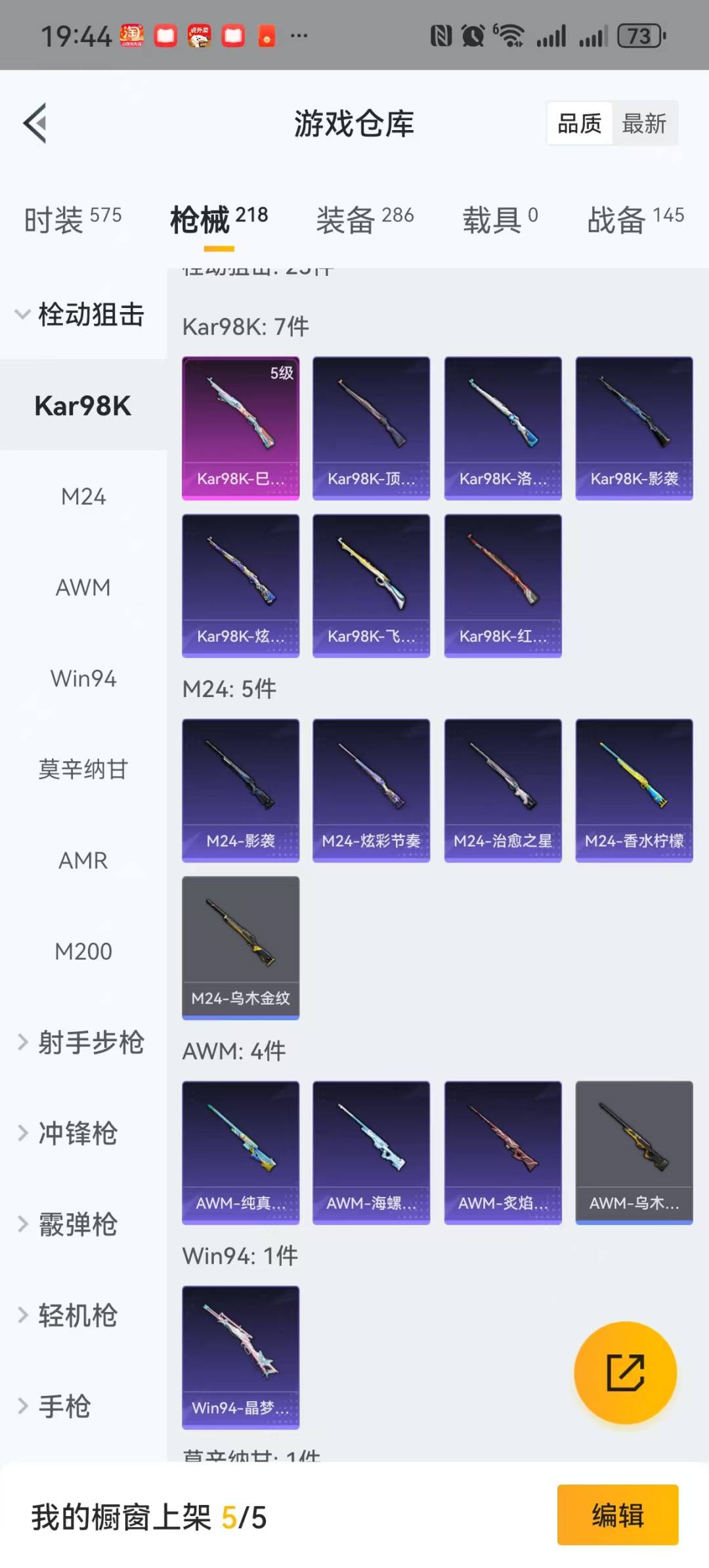Screen dimensions: 709x1568
Task: View the AWM-海螺 skin tile
Action: (x=371, y=1152)
